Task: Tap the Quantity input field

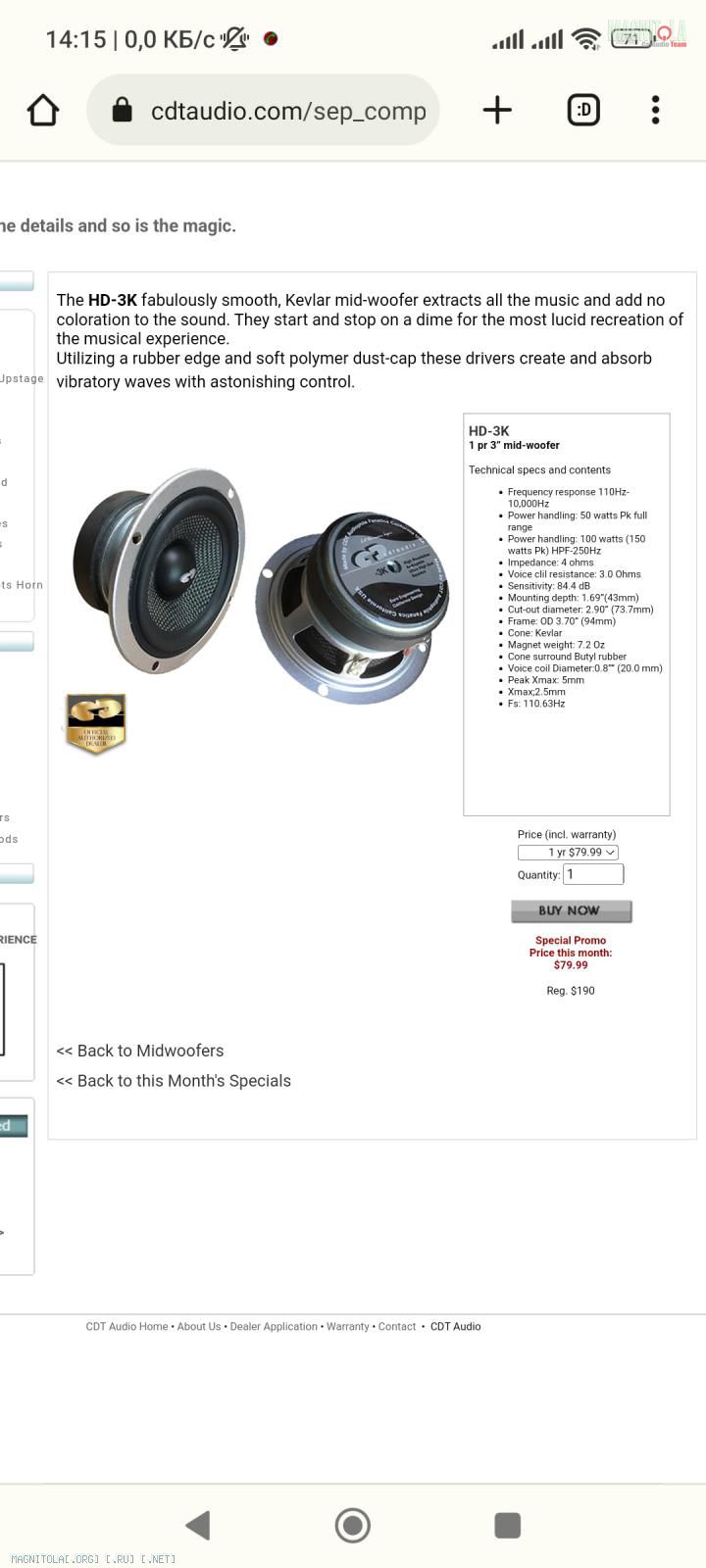Action: click(x=593, y=874)
